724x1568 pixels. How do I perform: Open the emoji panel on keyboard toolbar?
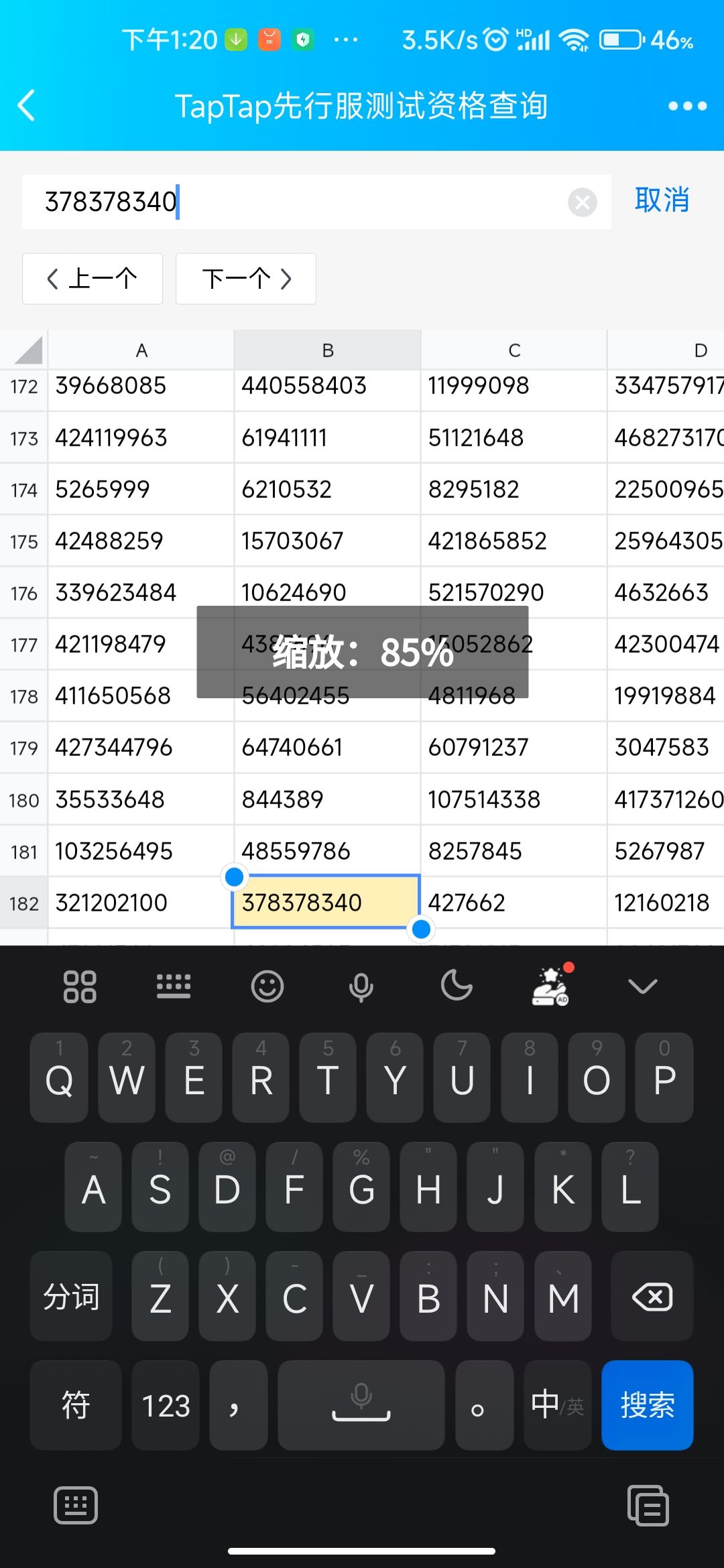[x=267, y=986]
